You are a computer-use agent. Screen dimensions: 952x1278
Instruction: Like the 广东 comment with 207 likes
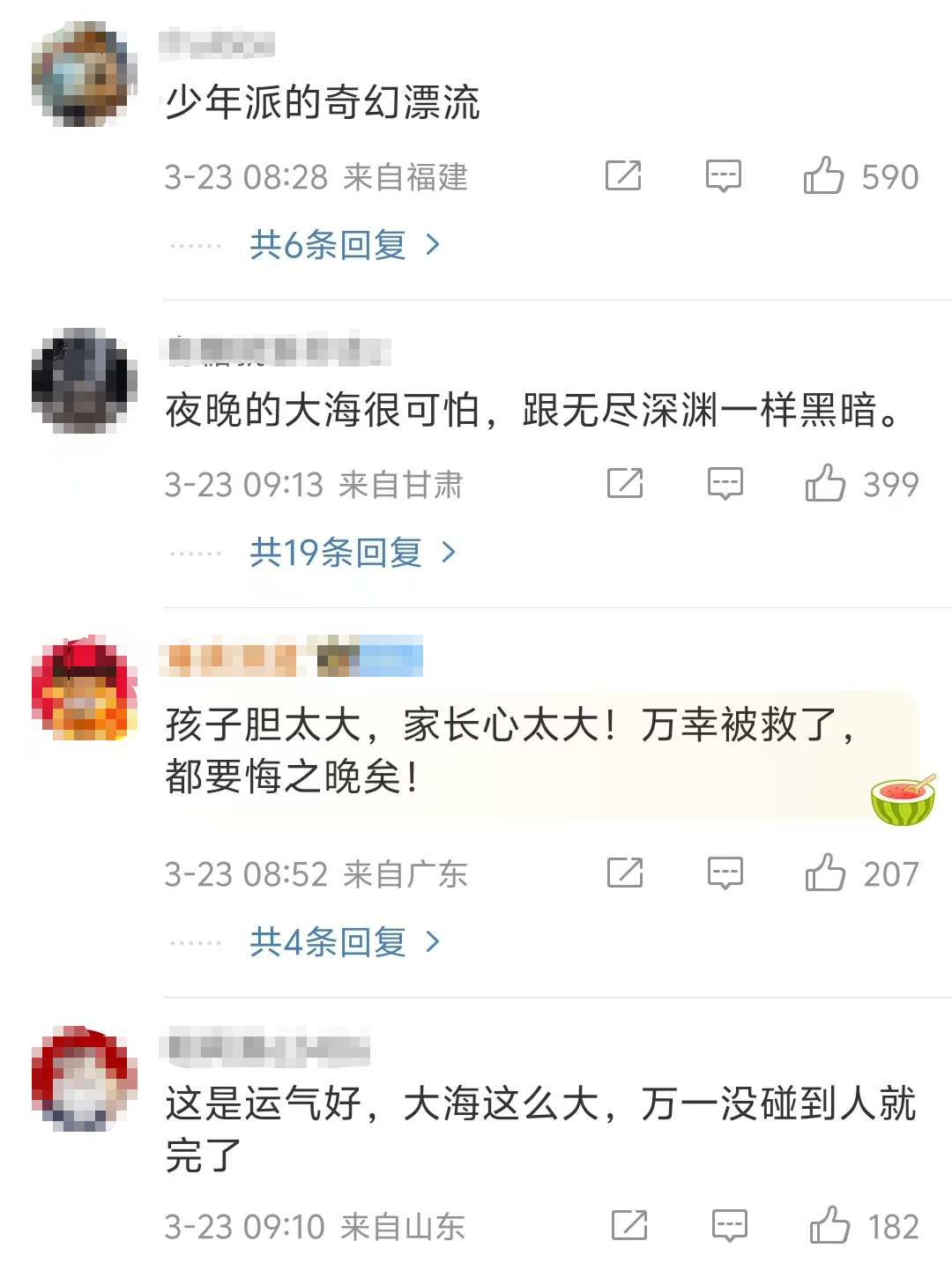coord(824,874)
